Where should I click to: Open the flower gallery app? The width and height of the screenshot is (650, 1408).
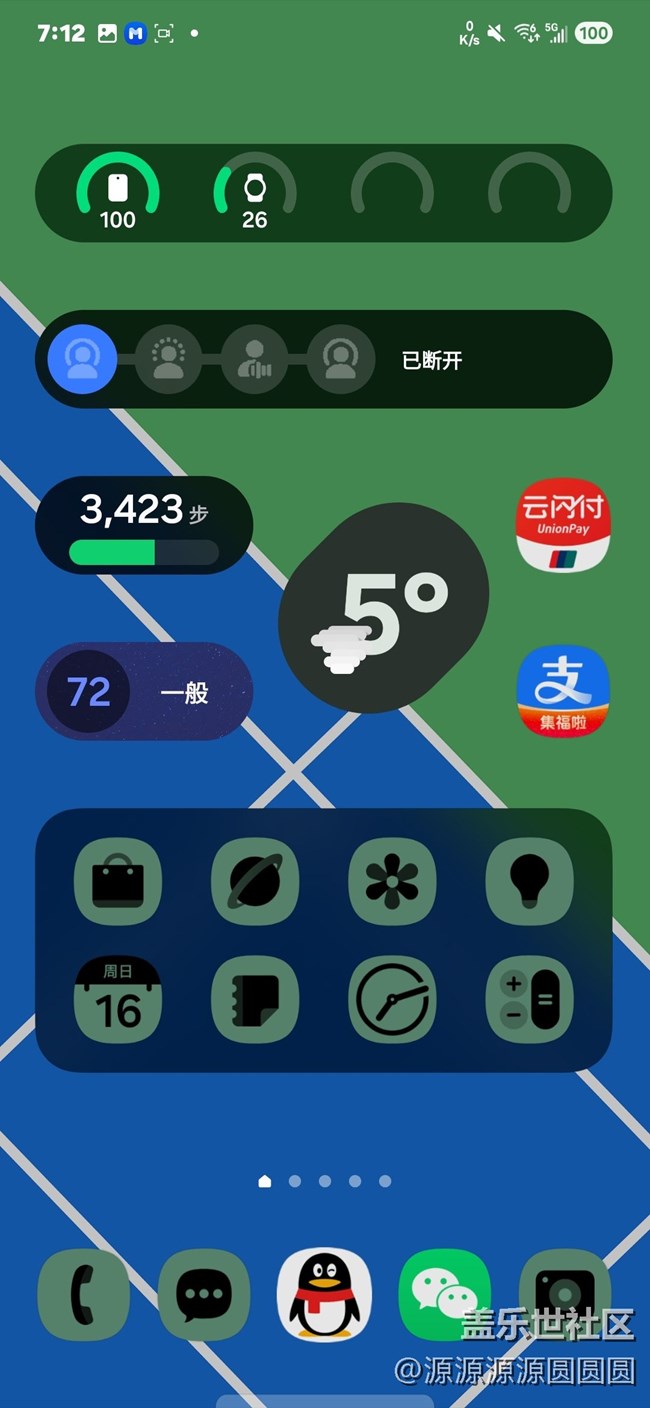392,881
